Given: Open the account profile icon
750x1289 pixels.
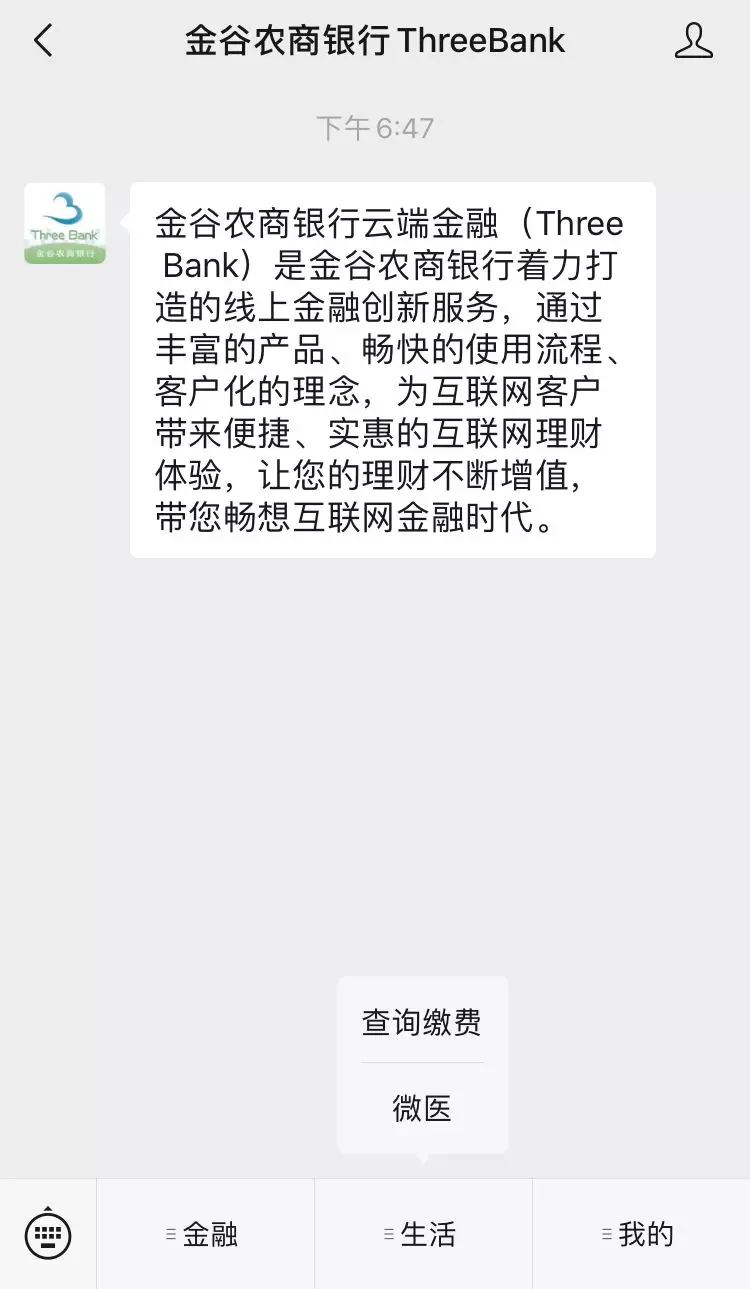Looking at the screenshot, I should [693, 41].
